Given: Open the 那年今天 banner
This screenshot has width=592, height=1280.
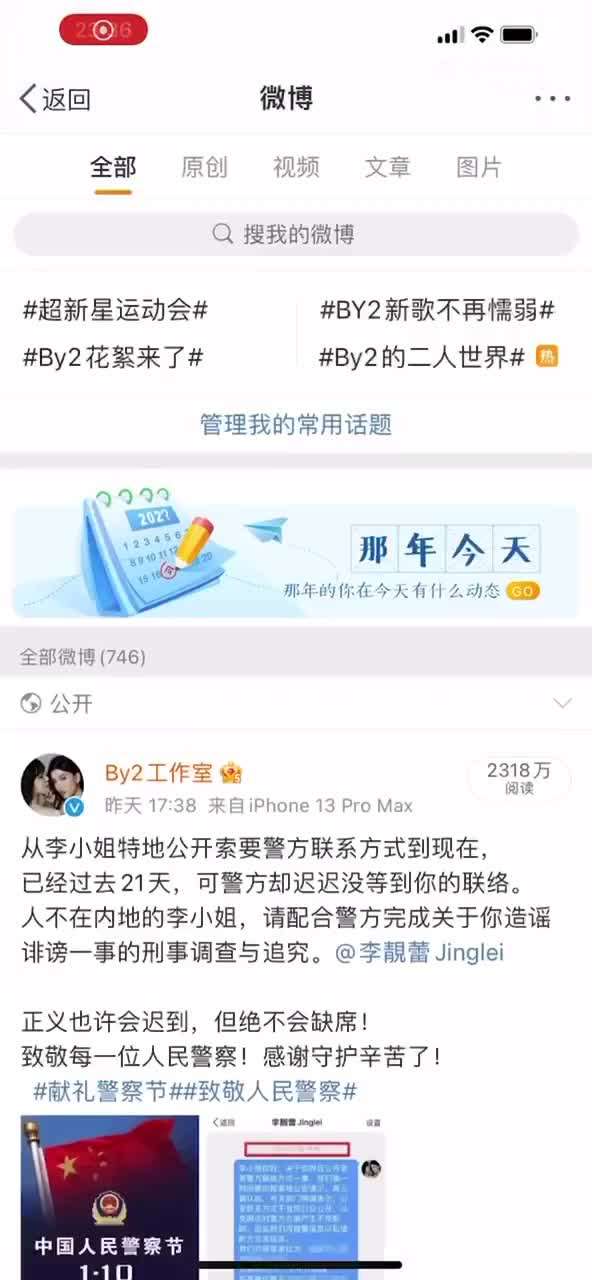Looking at the screenshot, I should [296, 550].
